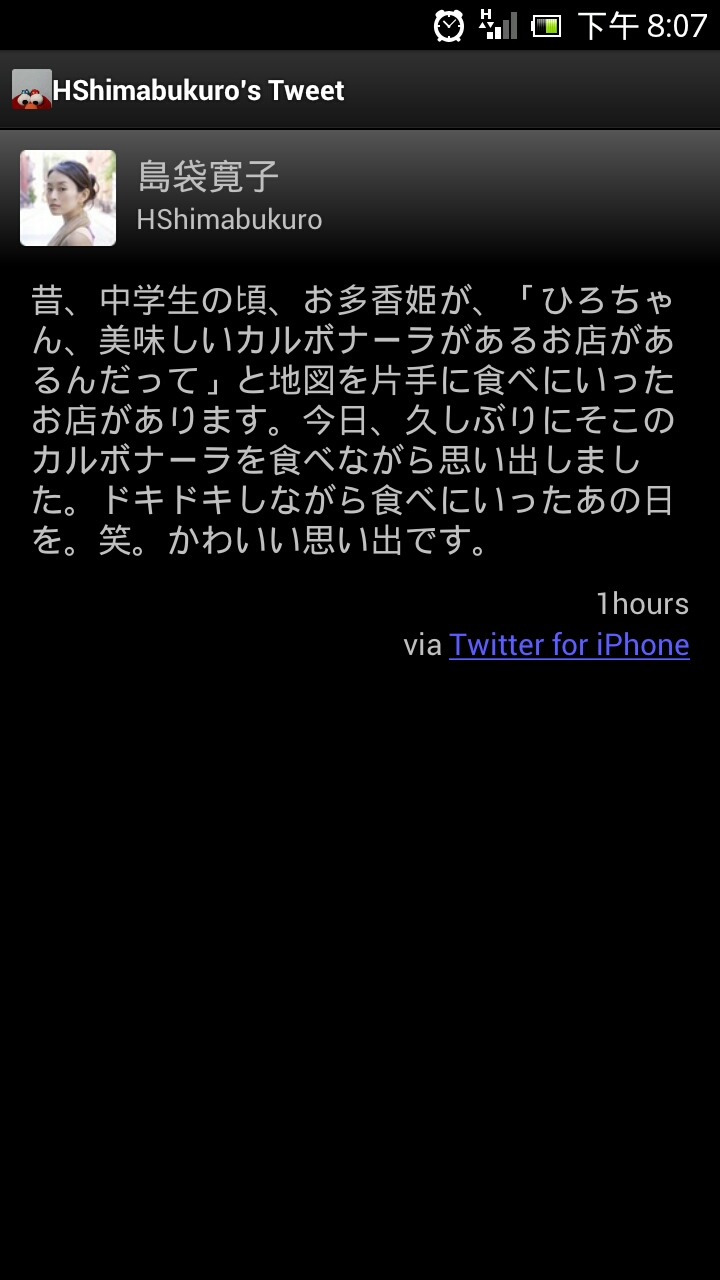Open 島袋寛子's profile header

click(360, 198)
